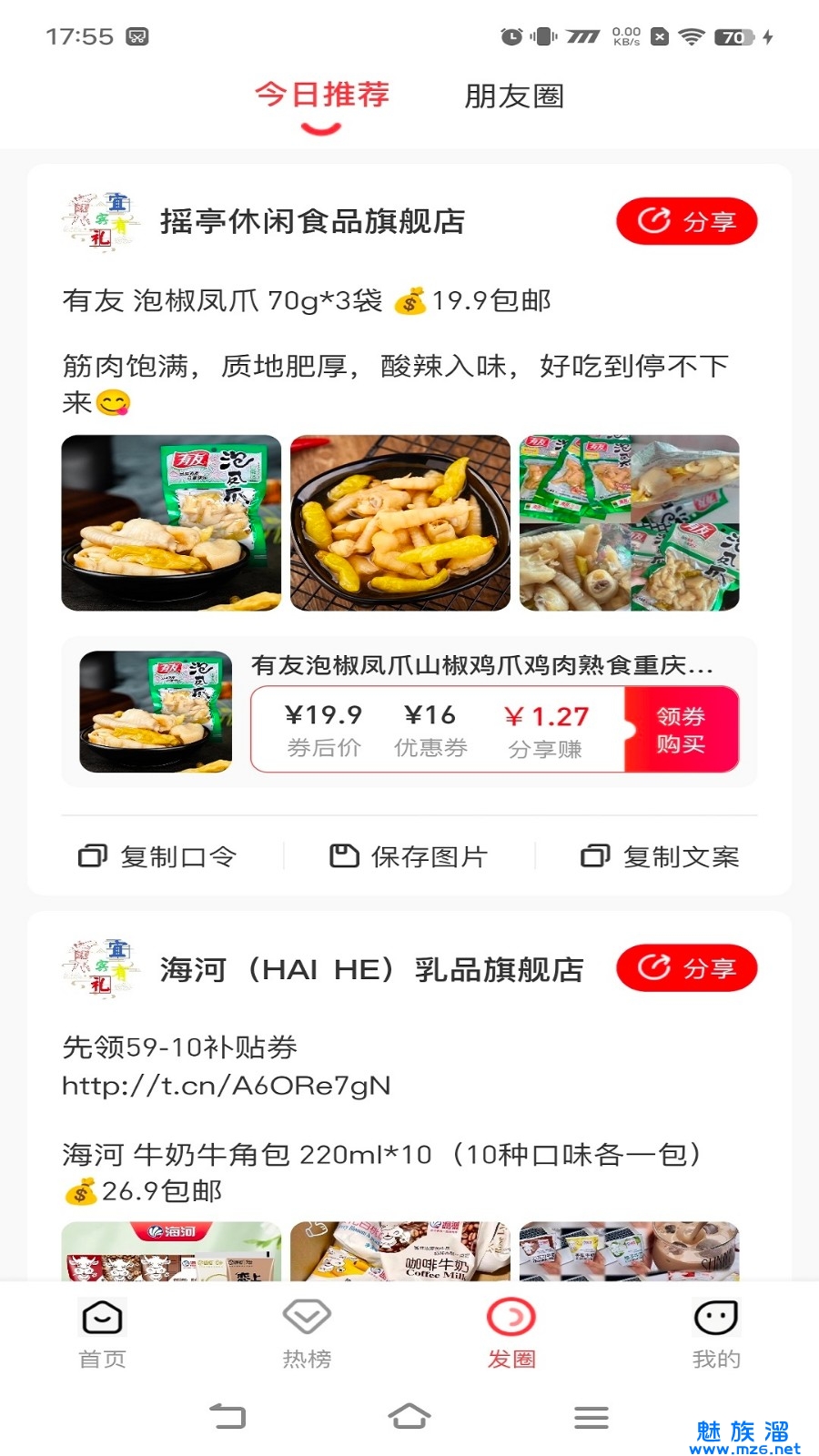View the second photo of chicken feet in bowl
The height and width of the screenshot is (1456, 819).
pyautogui.click(x=400, y=523)
